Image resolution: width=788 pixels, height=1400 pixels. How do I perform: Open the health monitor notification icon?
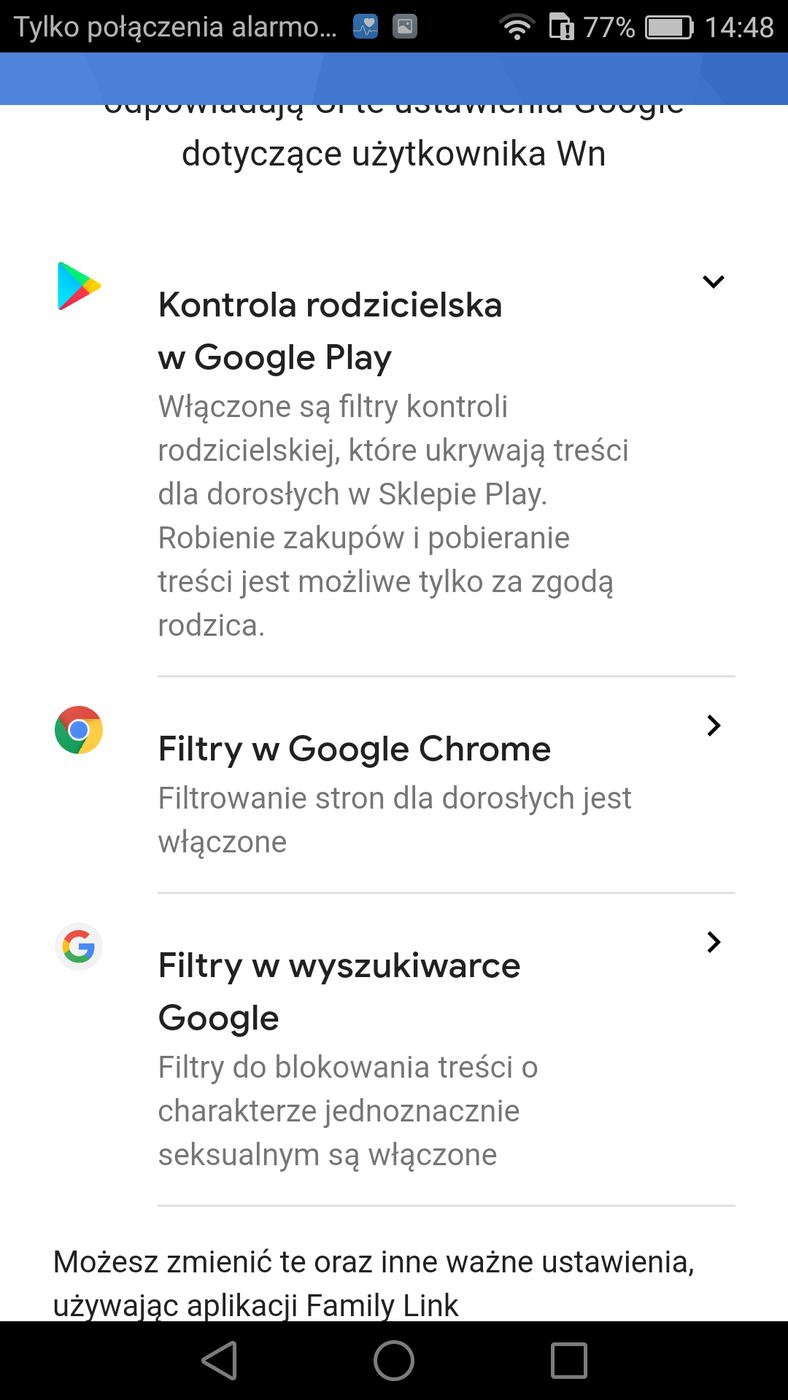(364, 26)
